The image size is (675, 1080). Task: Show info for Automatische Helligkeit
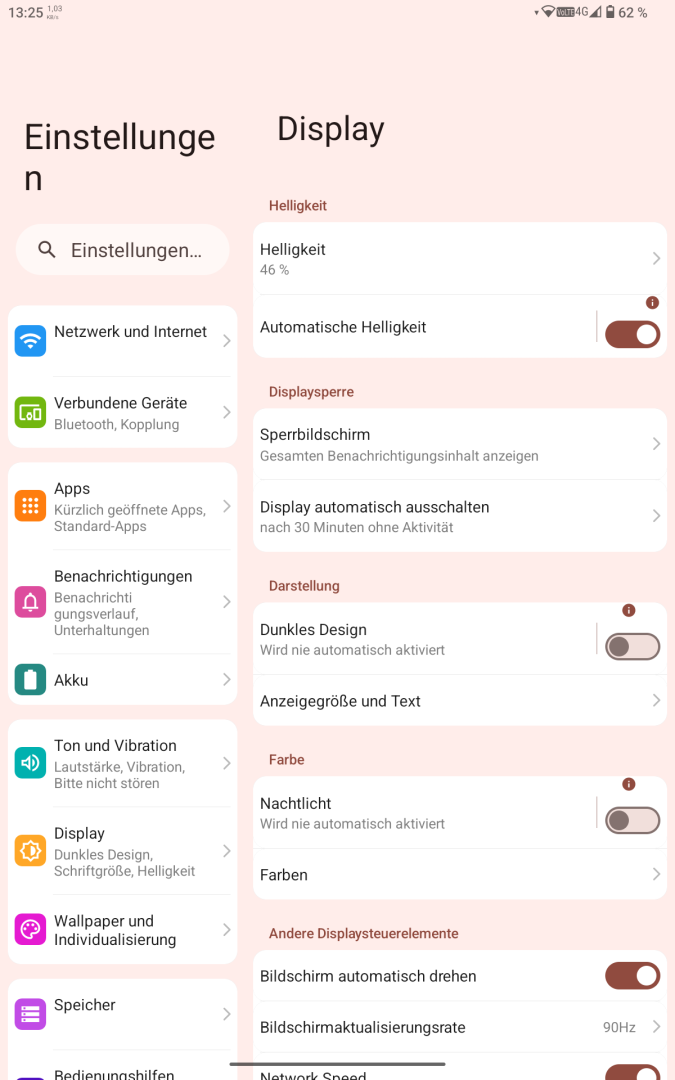(x=652, y=302)
